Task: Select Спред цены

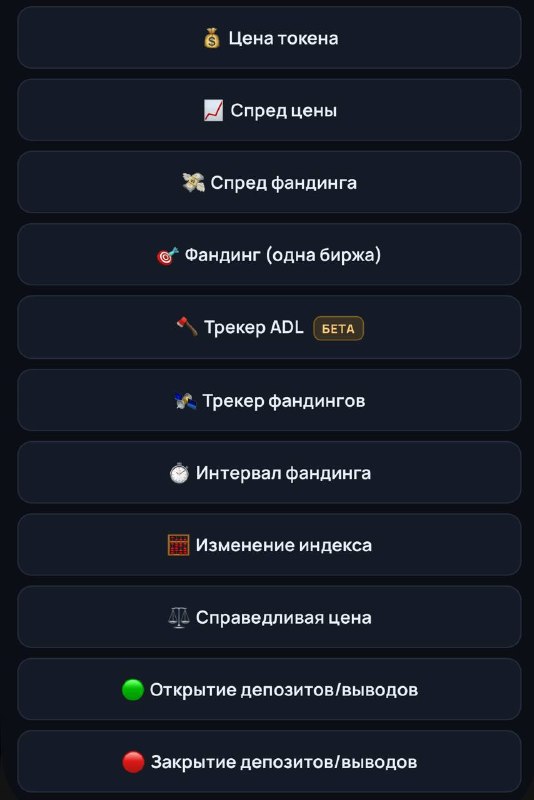Action: (269, 110)
